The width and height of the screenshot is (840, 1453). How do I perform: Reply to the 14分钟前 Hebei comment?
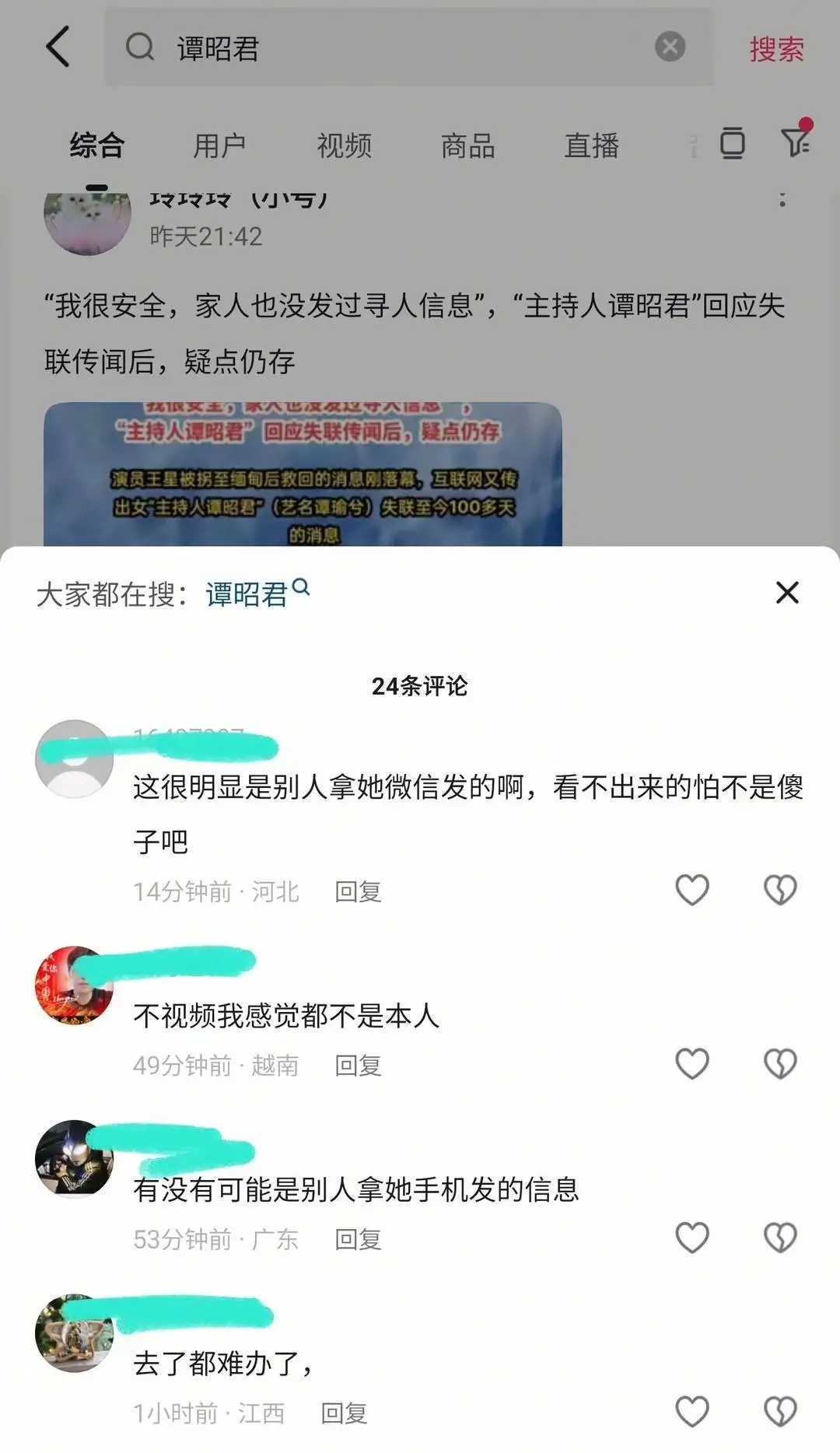pyautogui.click(x=358, y=891)
